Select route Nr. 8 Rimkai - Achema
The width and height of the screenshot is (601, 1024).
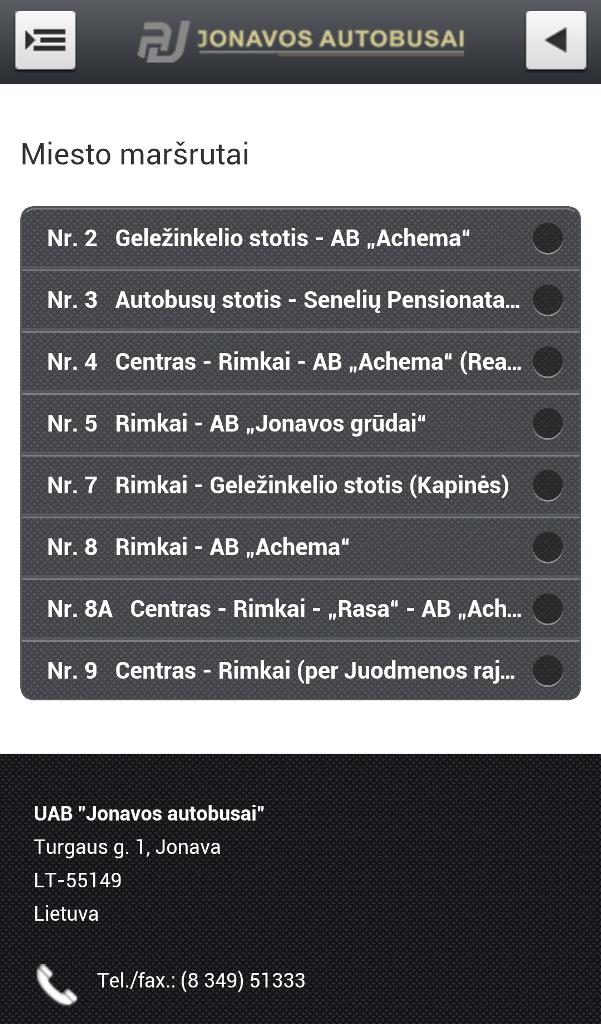300,547
